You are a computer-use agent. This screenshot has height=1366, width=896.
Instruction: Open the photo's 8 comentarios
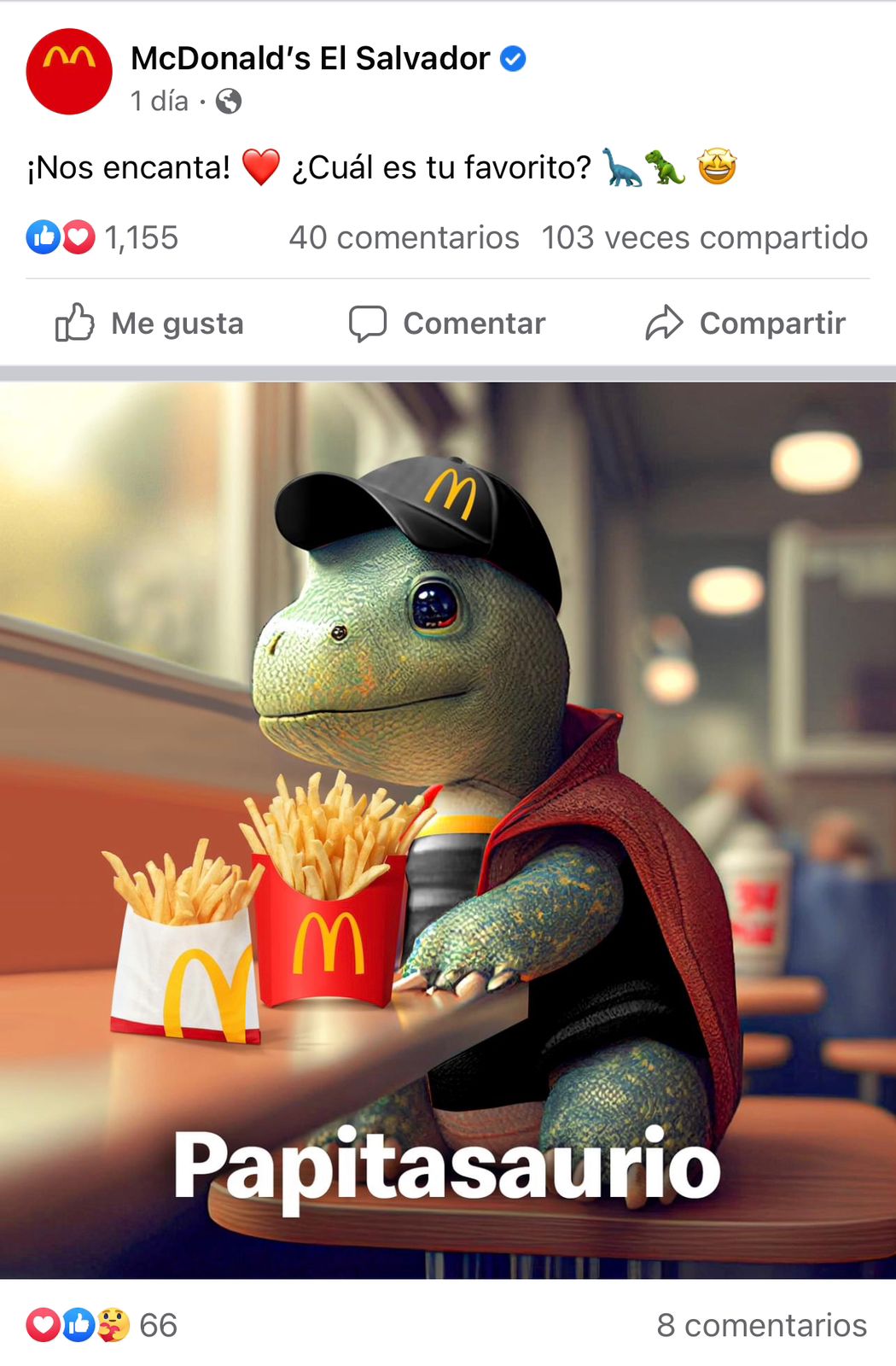click(x=761, y=1325)
